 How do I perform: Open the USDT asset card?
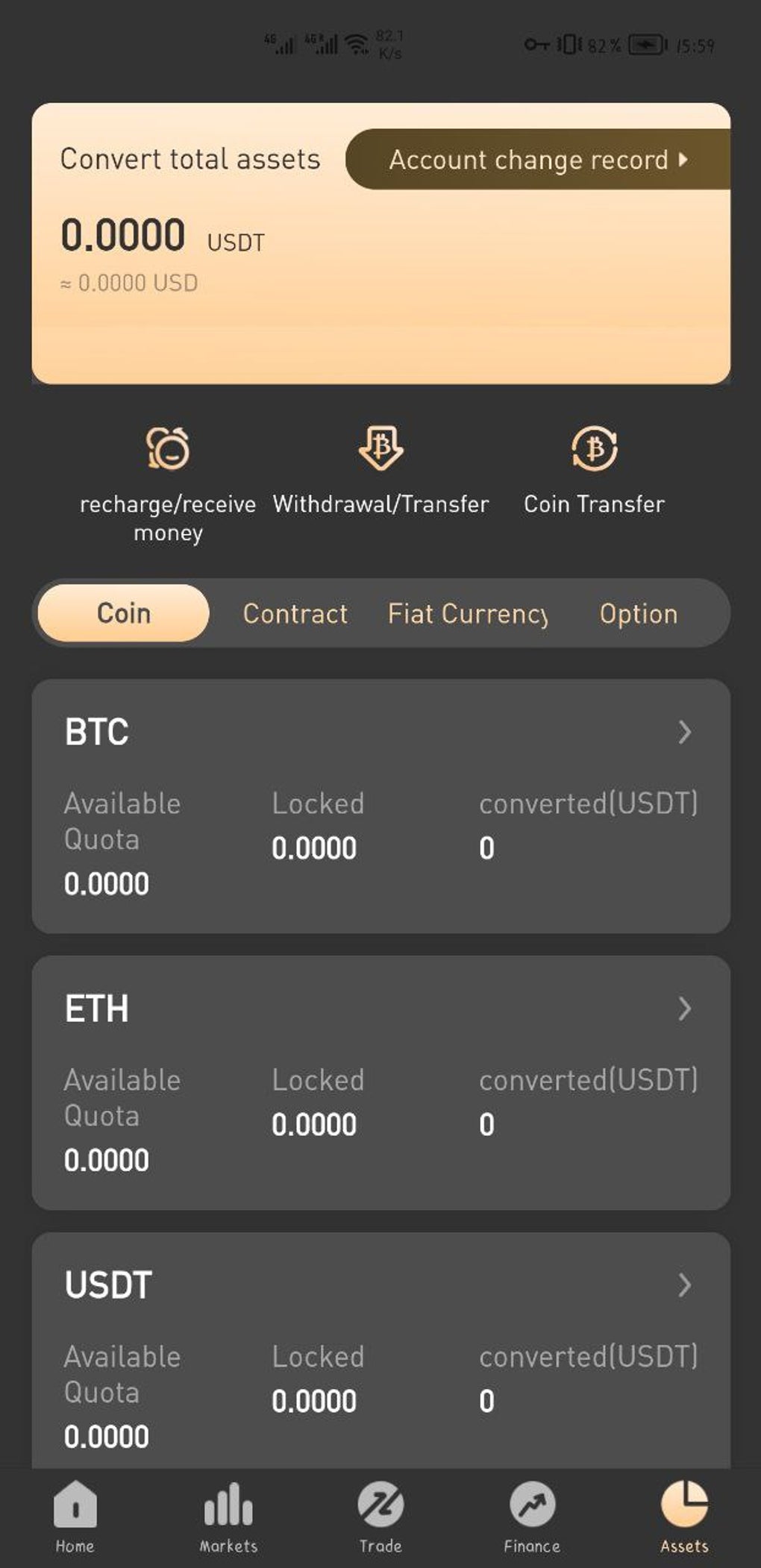pos(380,1350)
